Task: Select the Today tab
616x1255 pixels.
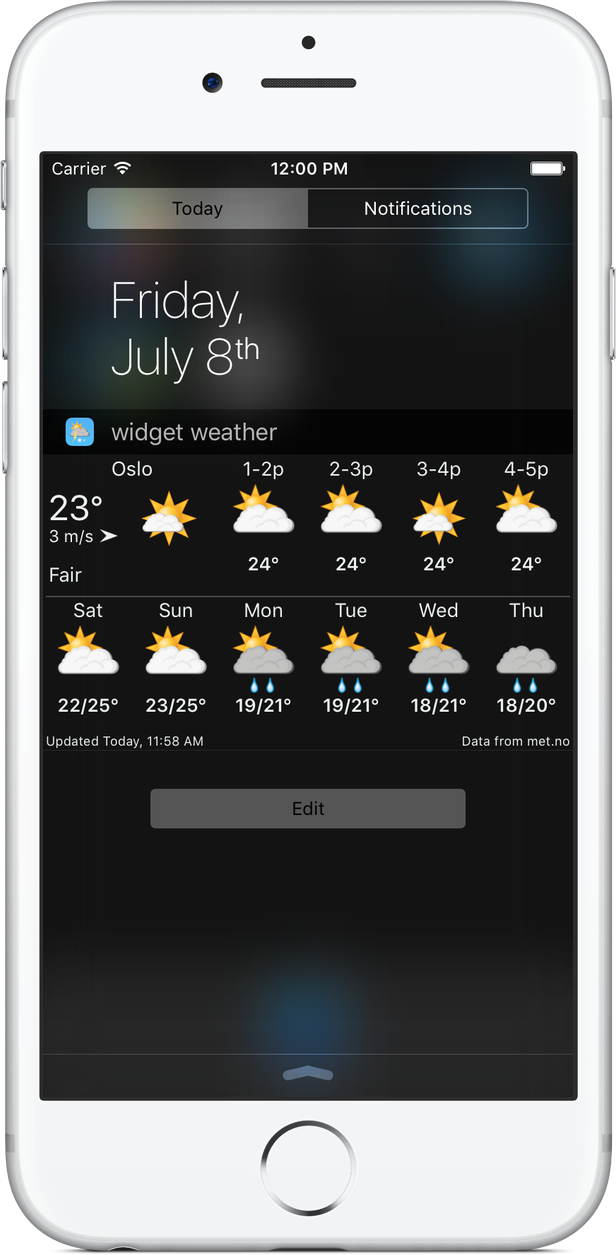Action: (x=198, y=209)
